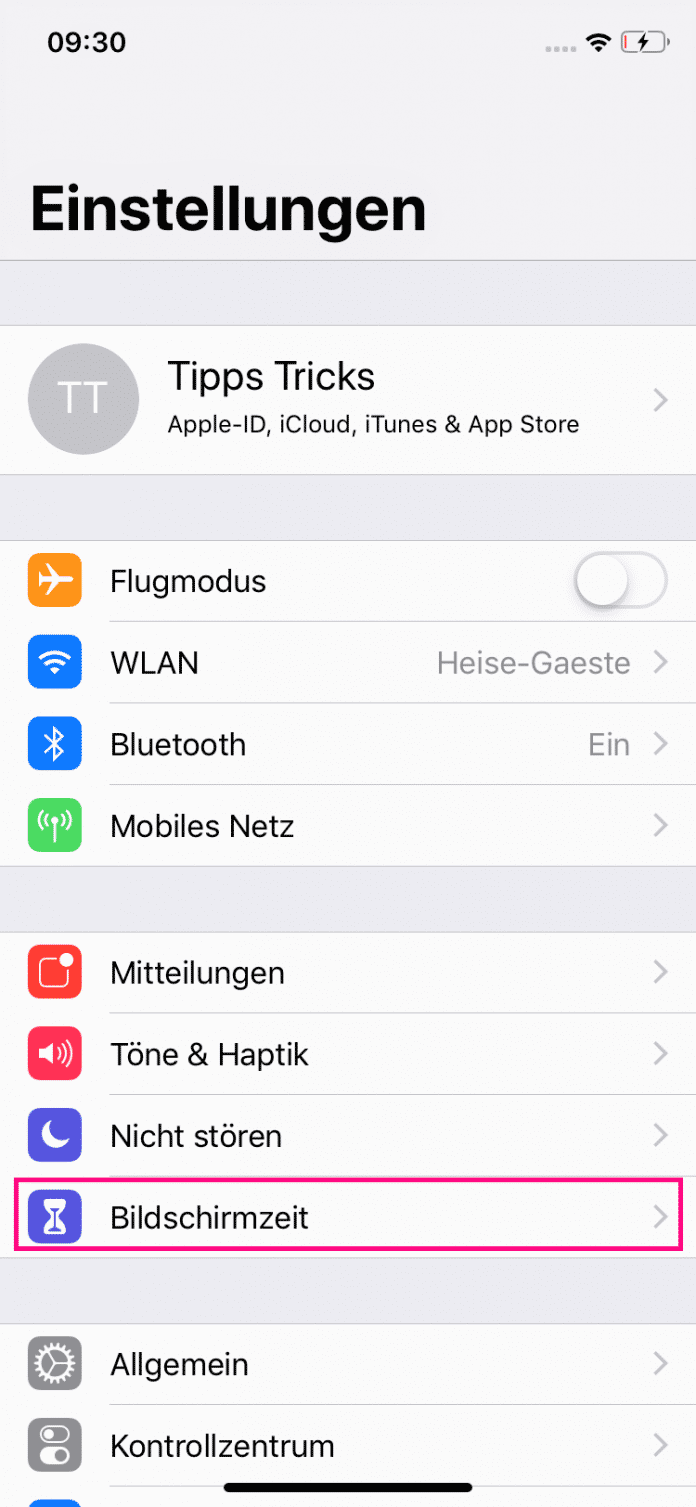Open Mobiles Netz settings

(x=348, y=826)
